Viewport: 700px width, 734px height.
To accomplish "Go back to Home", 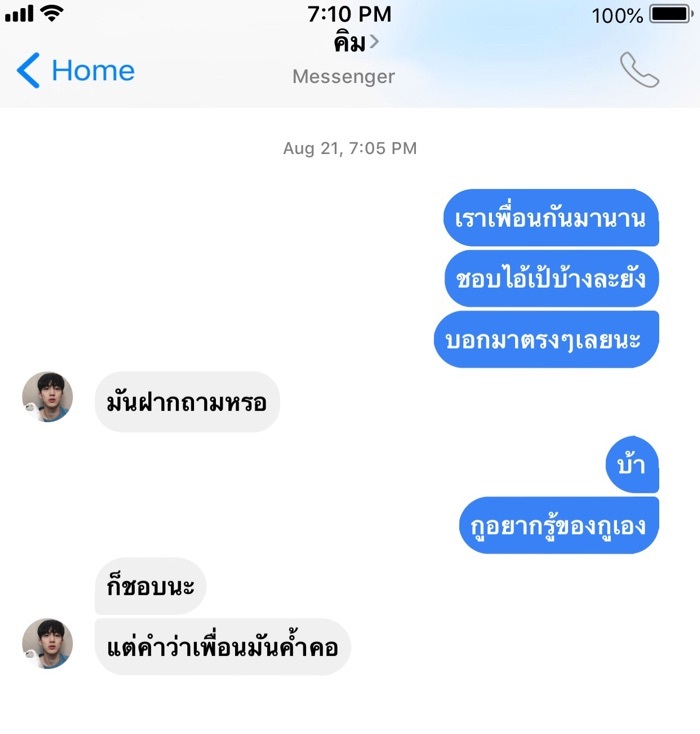I will (75, 71).
